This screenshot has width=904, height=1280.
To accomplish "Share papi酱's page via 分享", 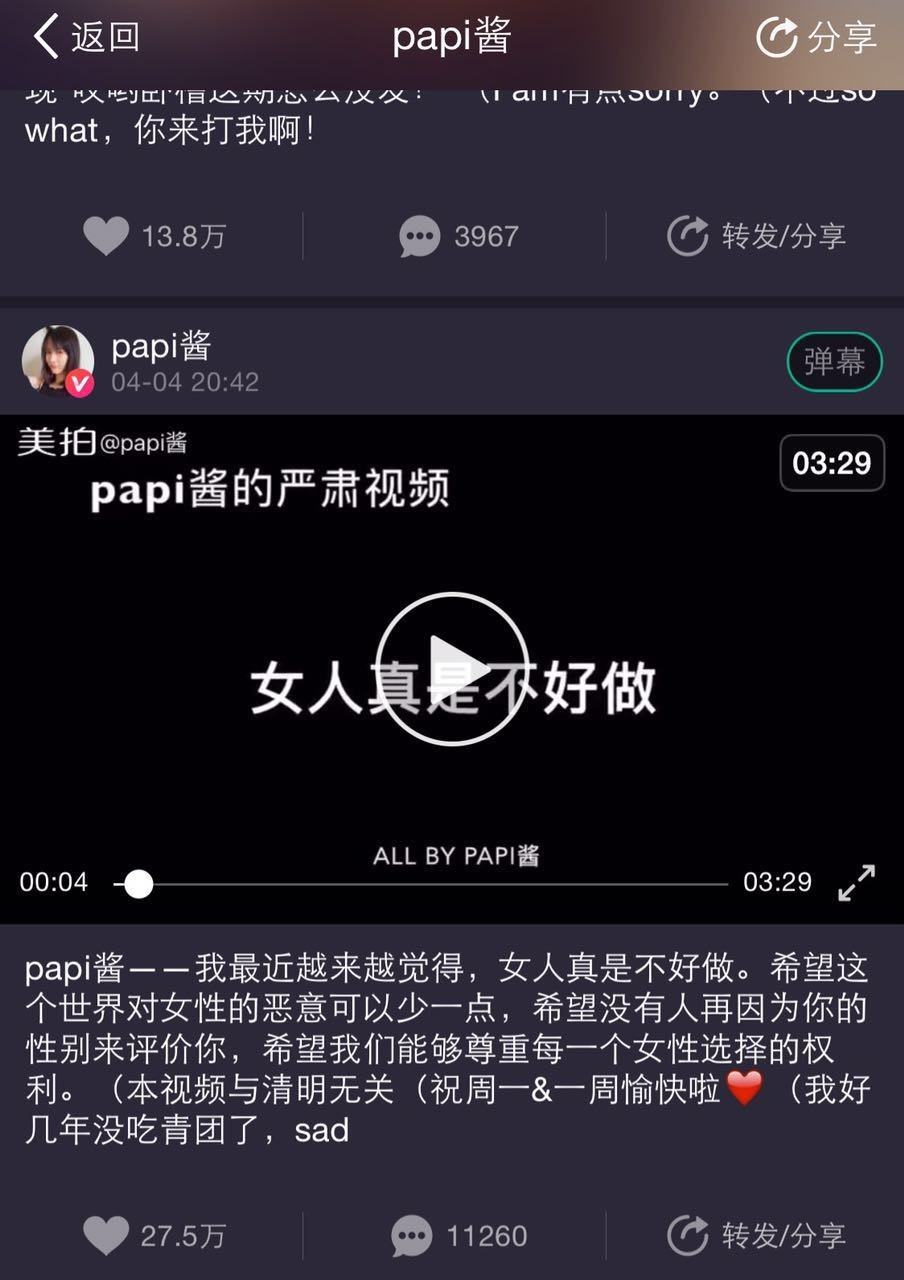I will [815, 37].
